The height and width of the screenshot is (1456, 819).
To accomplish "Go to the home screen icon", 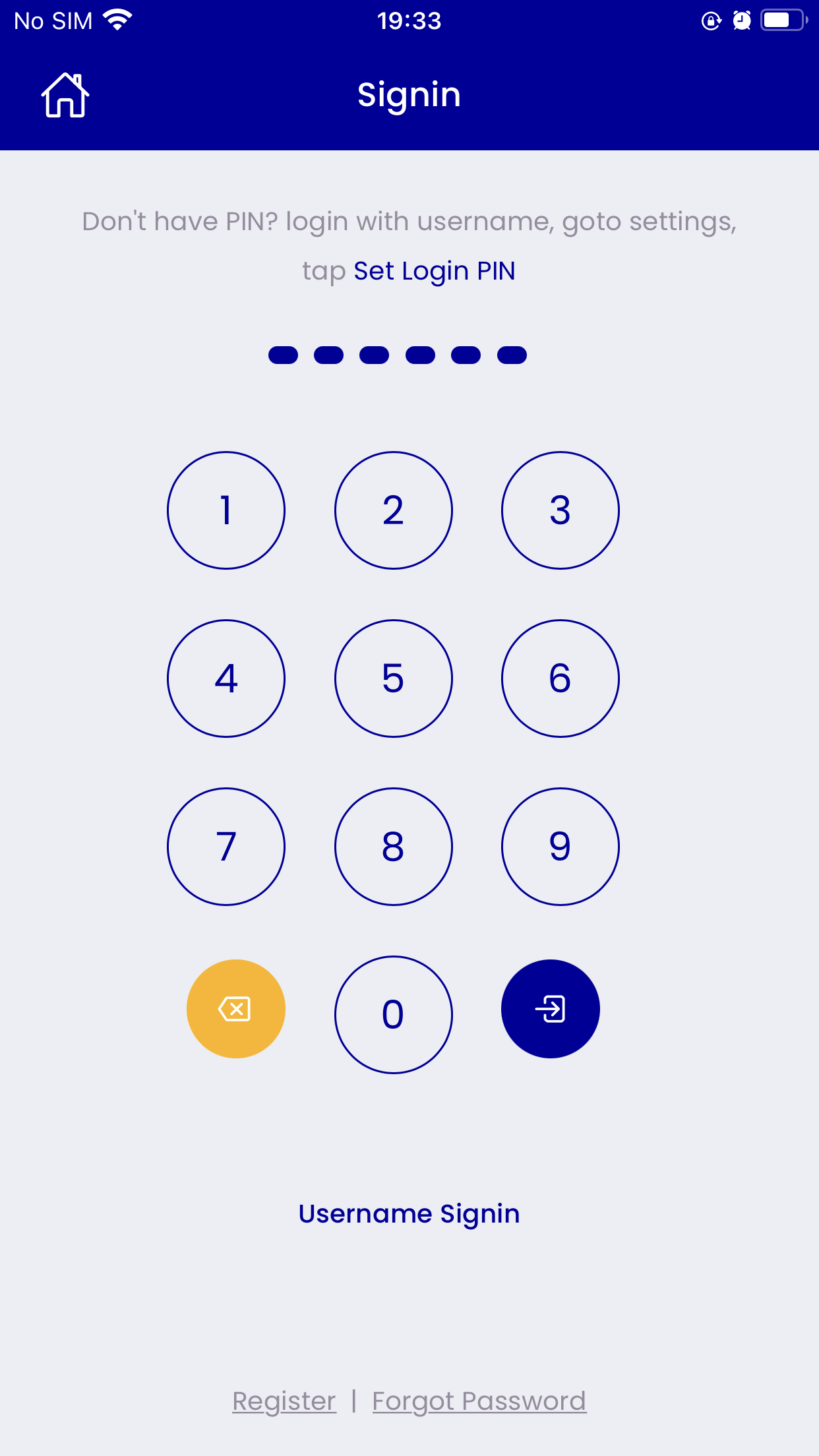I will [x=65, y=95].
